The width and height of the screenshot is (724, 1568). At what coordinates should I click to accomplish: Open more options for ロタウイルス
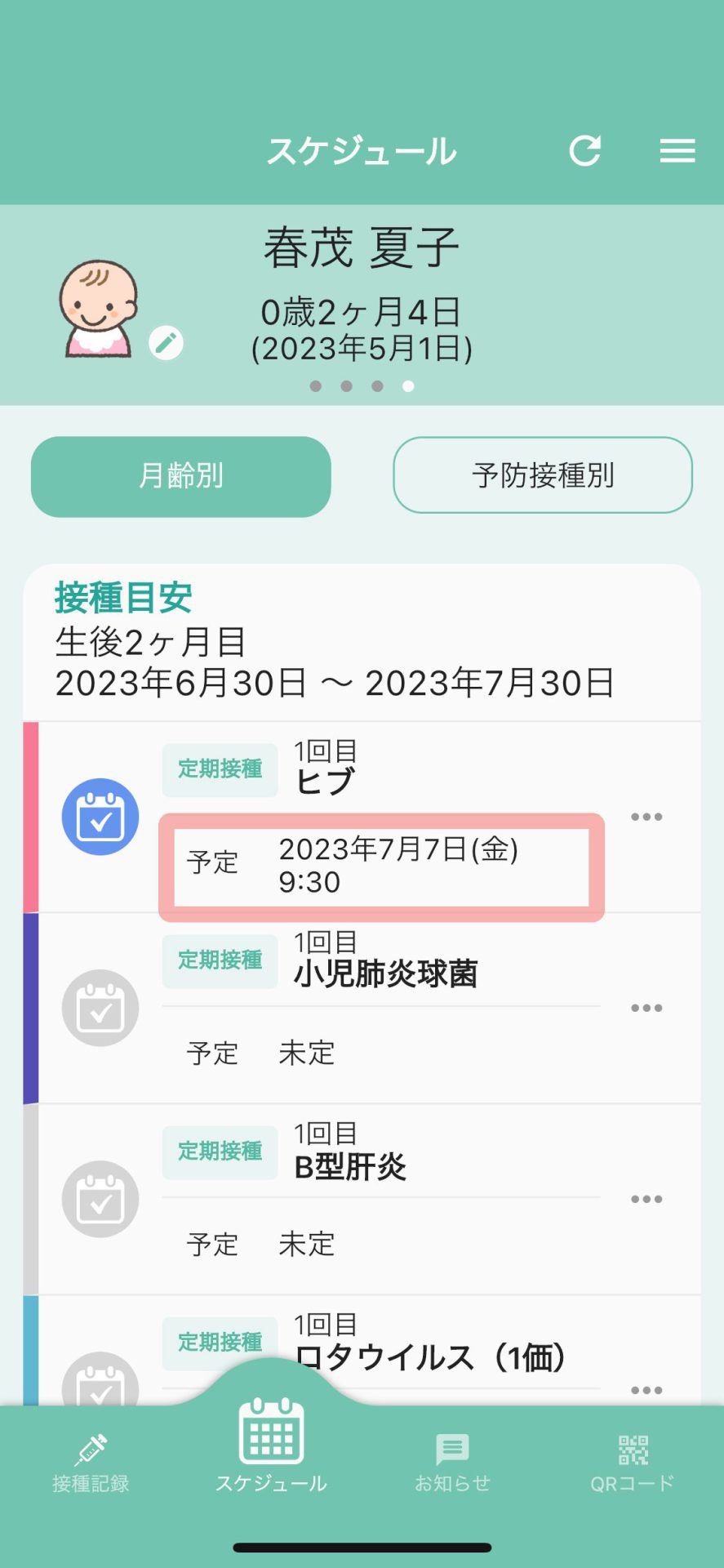tap(646, 1390)
